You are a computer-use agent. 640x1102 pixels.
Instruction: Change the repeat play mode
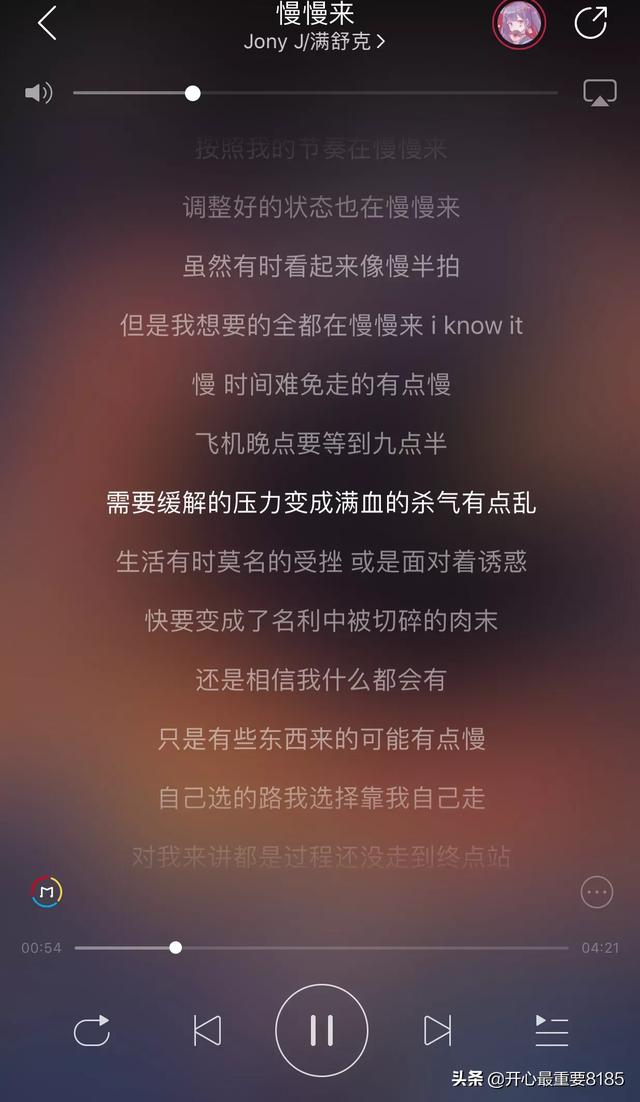[x=91, y=1030]
